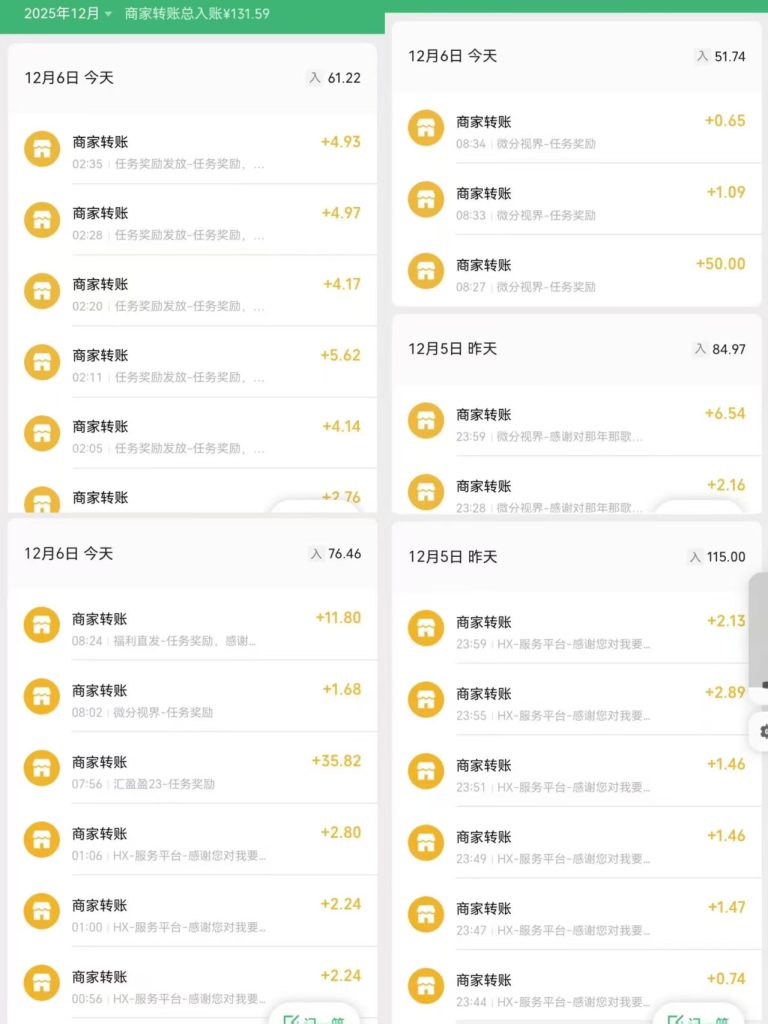This screenshot has width=768, height=1024.
Task: Tap the 记一笔 button in the right panel
Action: coord(697,1017)
